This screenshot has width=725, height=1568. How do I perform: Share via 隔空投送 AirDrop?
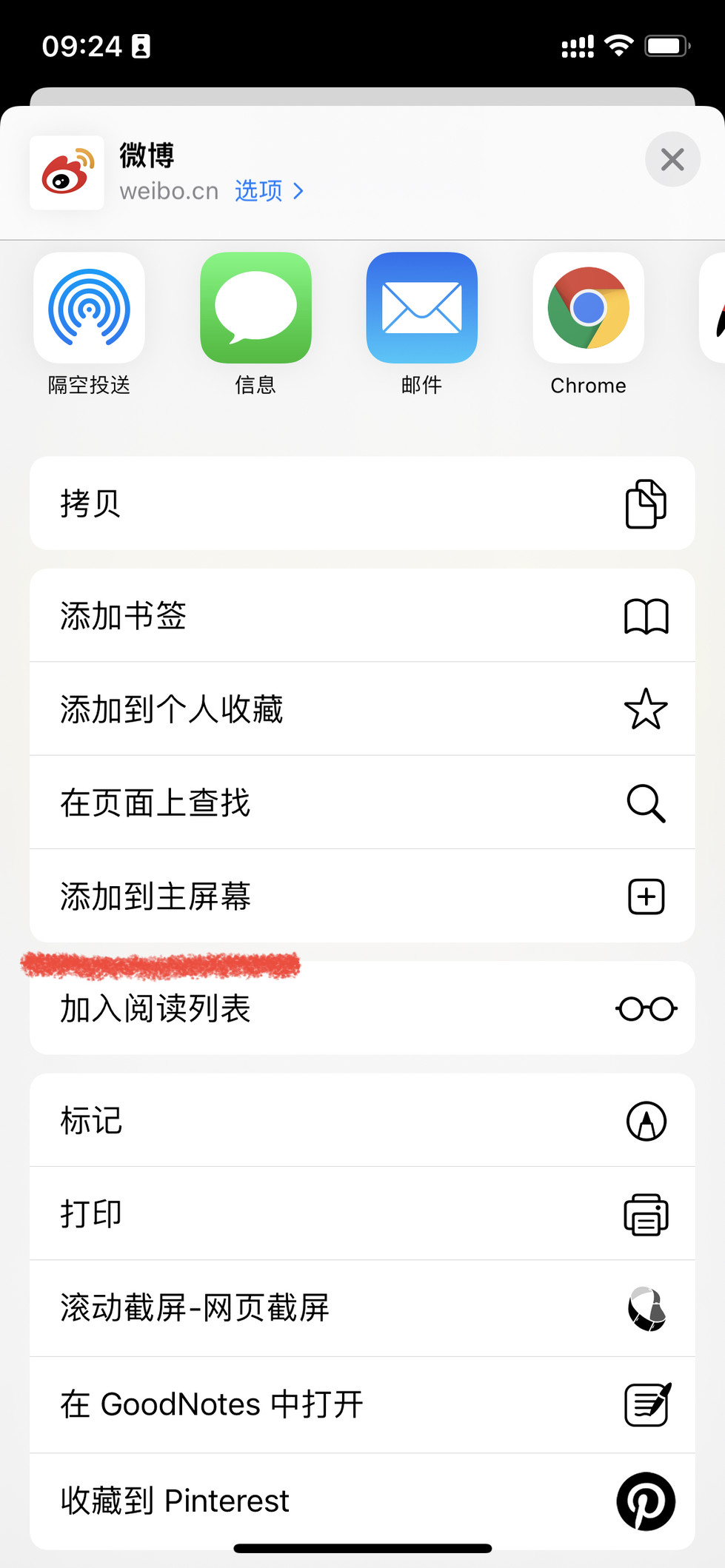tap(89, 309)
